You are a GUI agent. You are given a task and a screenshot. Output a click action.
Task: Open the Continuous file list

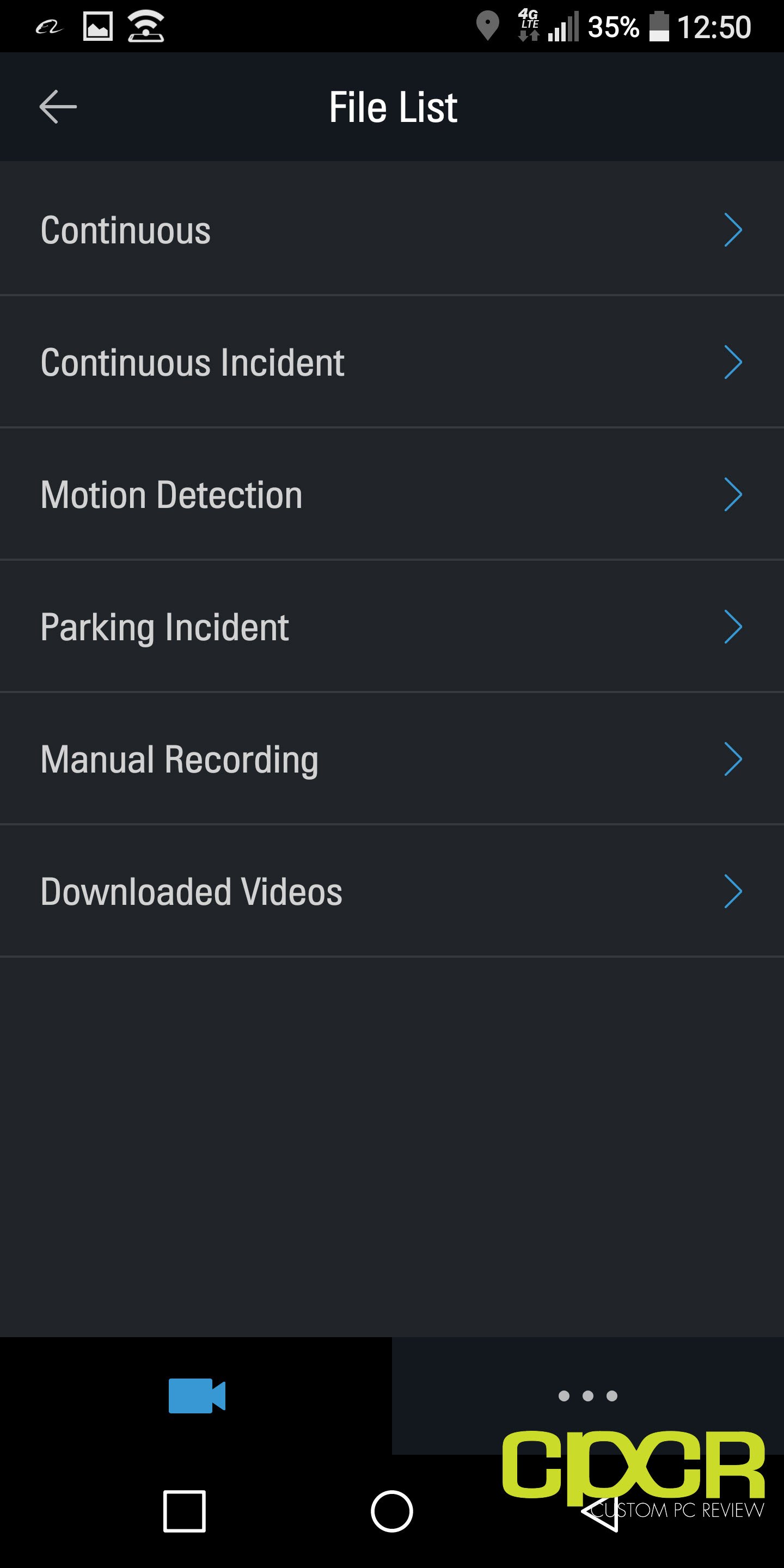[x=392, y=229]
